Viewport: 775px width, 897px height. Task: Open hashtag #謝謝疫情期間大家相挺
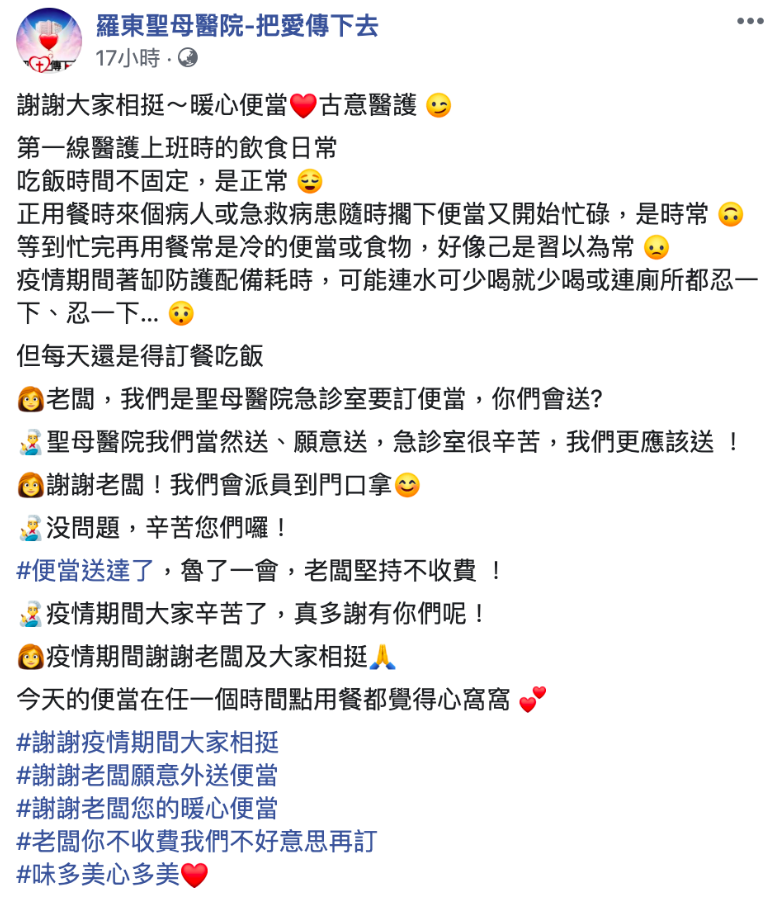click(148, 742)
